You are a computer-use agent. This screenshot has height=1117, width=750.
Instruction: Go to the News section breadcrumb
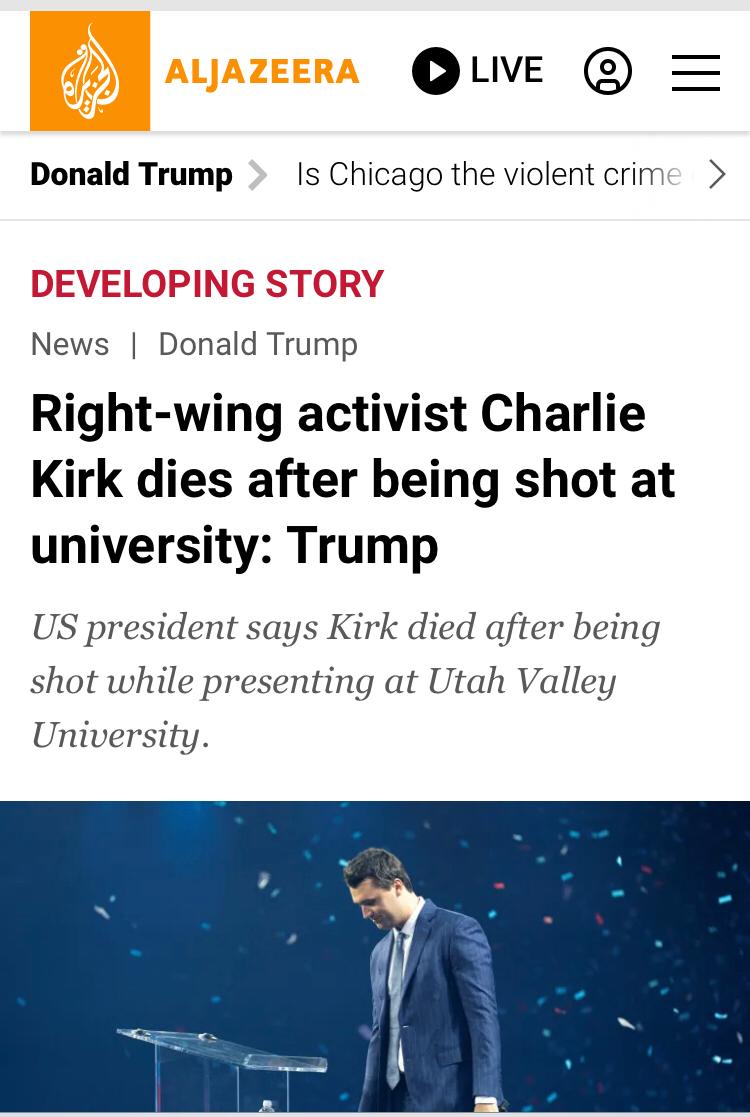70,344
